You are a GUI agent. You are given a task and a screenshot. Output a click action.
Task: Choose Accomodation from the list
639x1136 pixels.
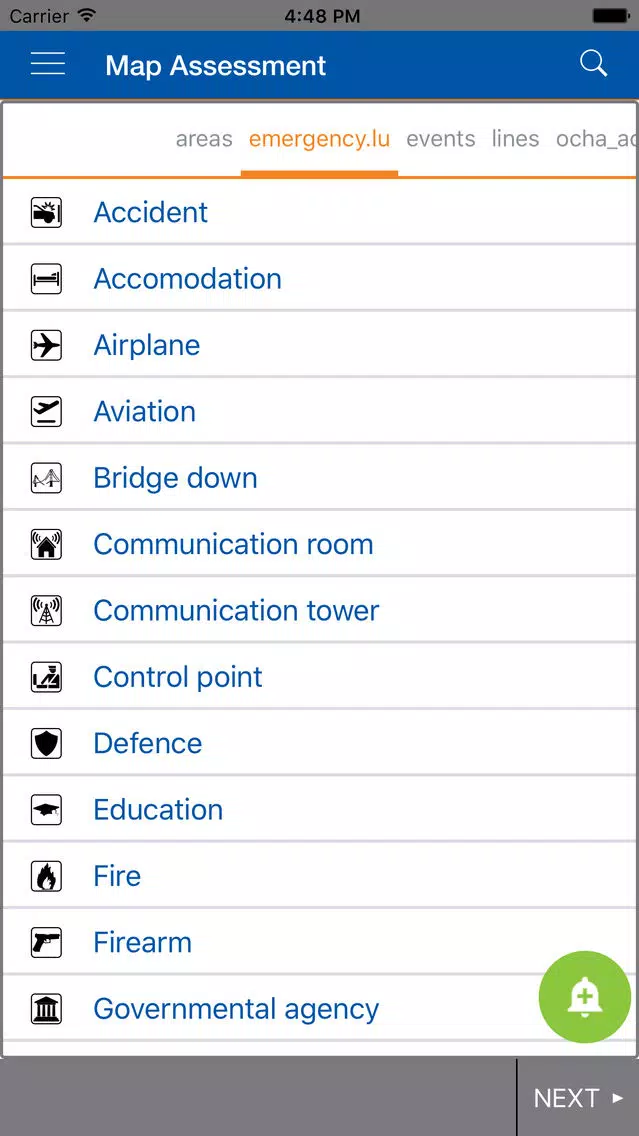[x=320, y=279]
